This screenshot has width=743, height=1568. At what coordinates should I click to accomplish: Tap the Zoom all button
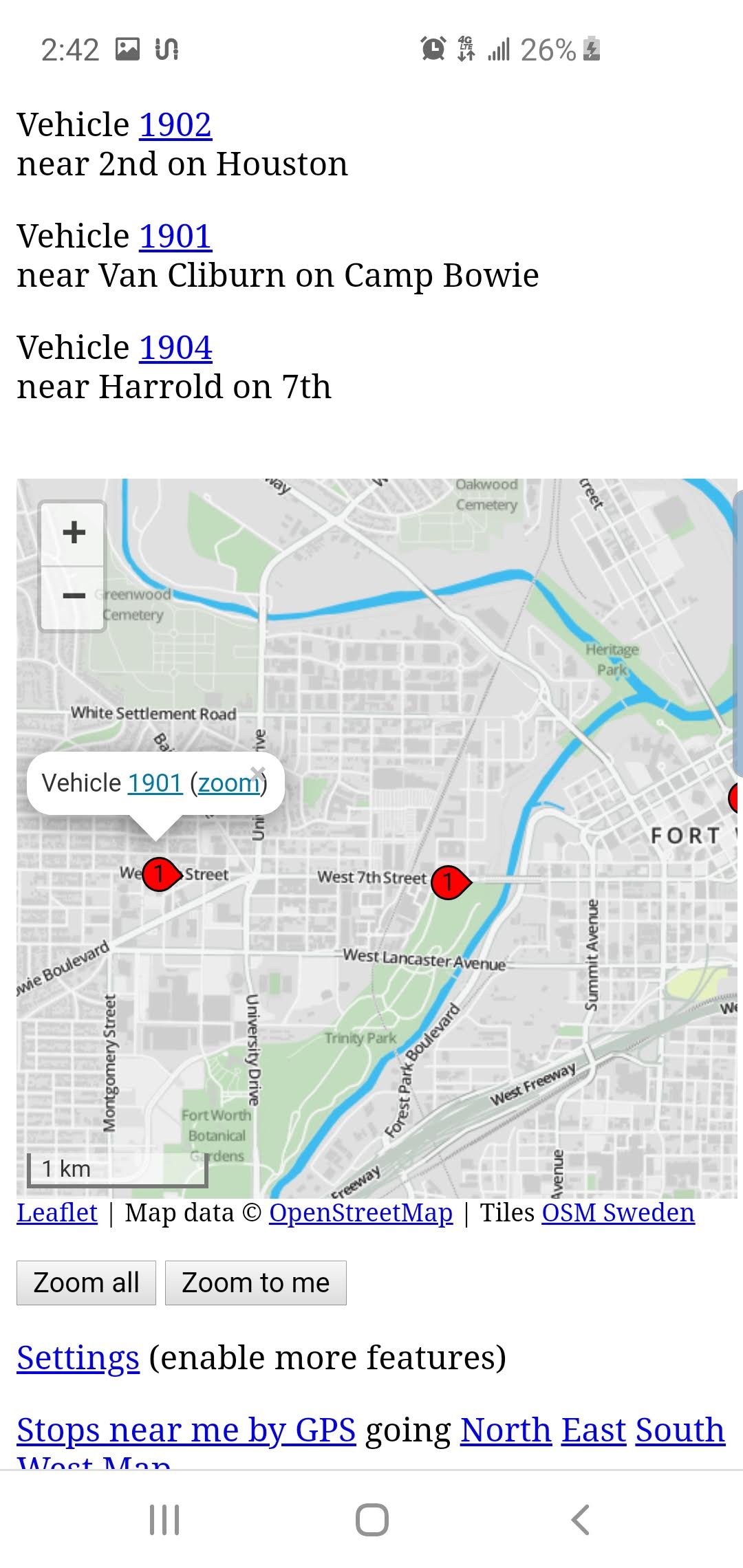pos(86,1283)
